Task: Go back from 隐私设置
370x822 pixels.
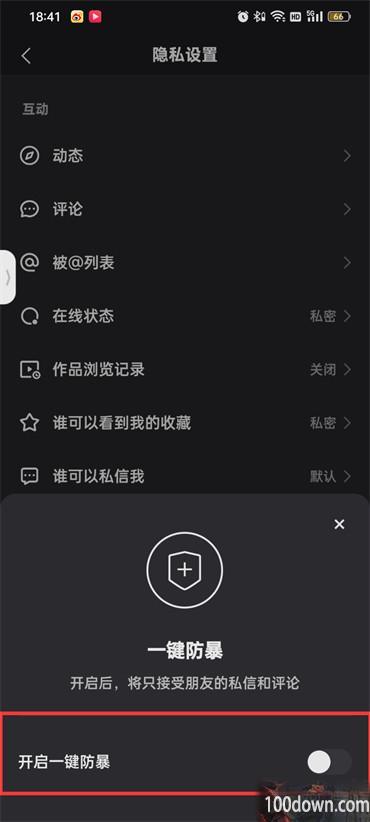Action: 26,56
